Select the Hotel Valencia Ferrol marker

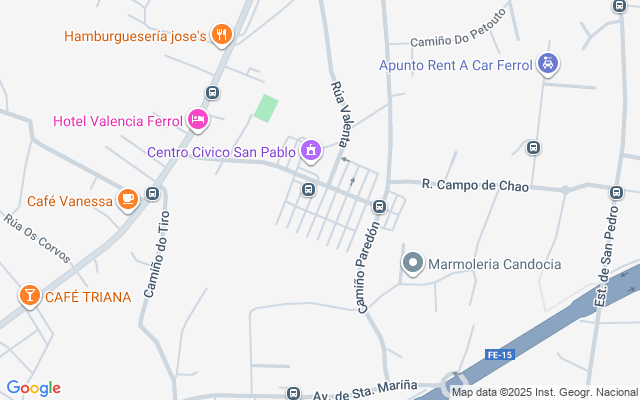pyautogui.click(x=198, y=121)
